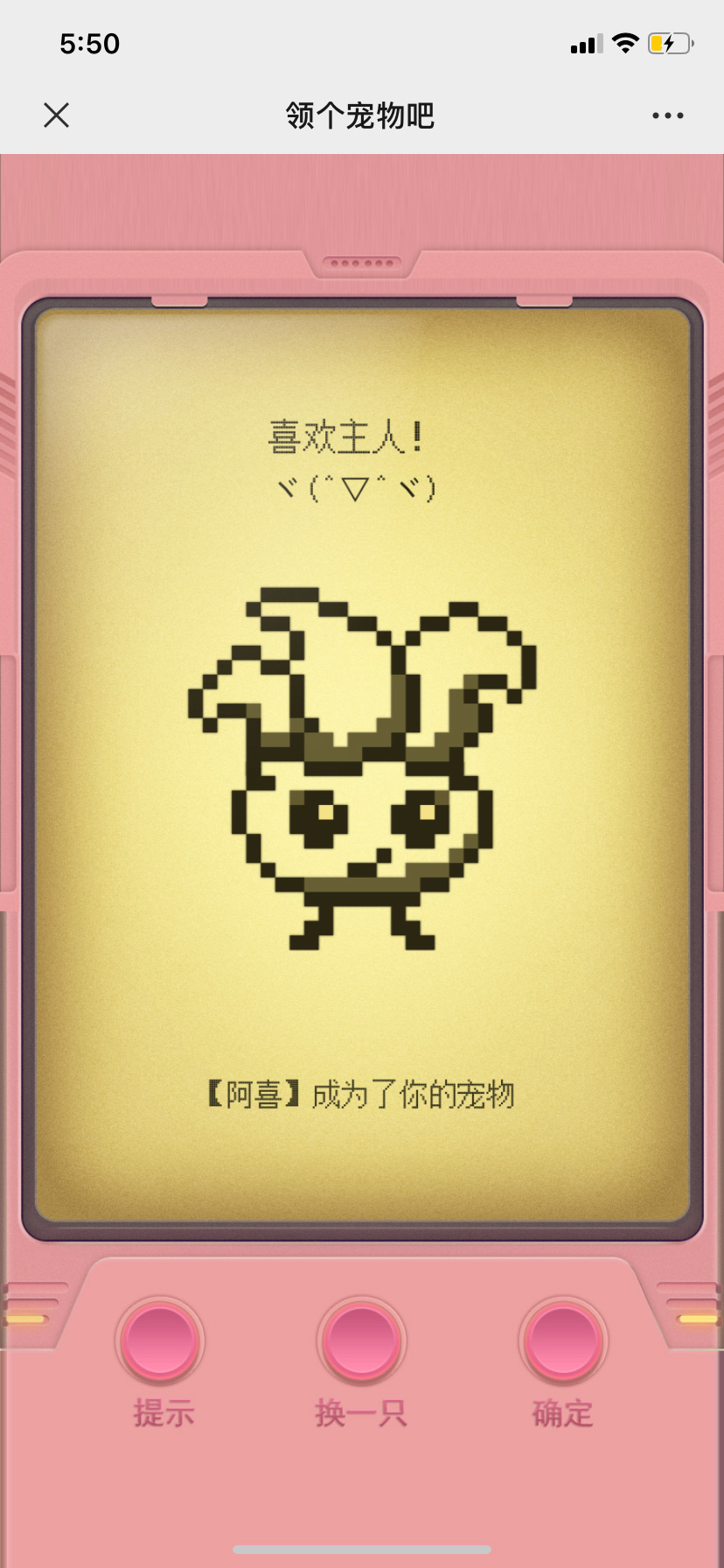Close the pet adoption page

(57, 115)
